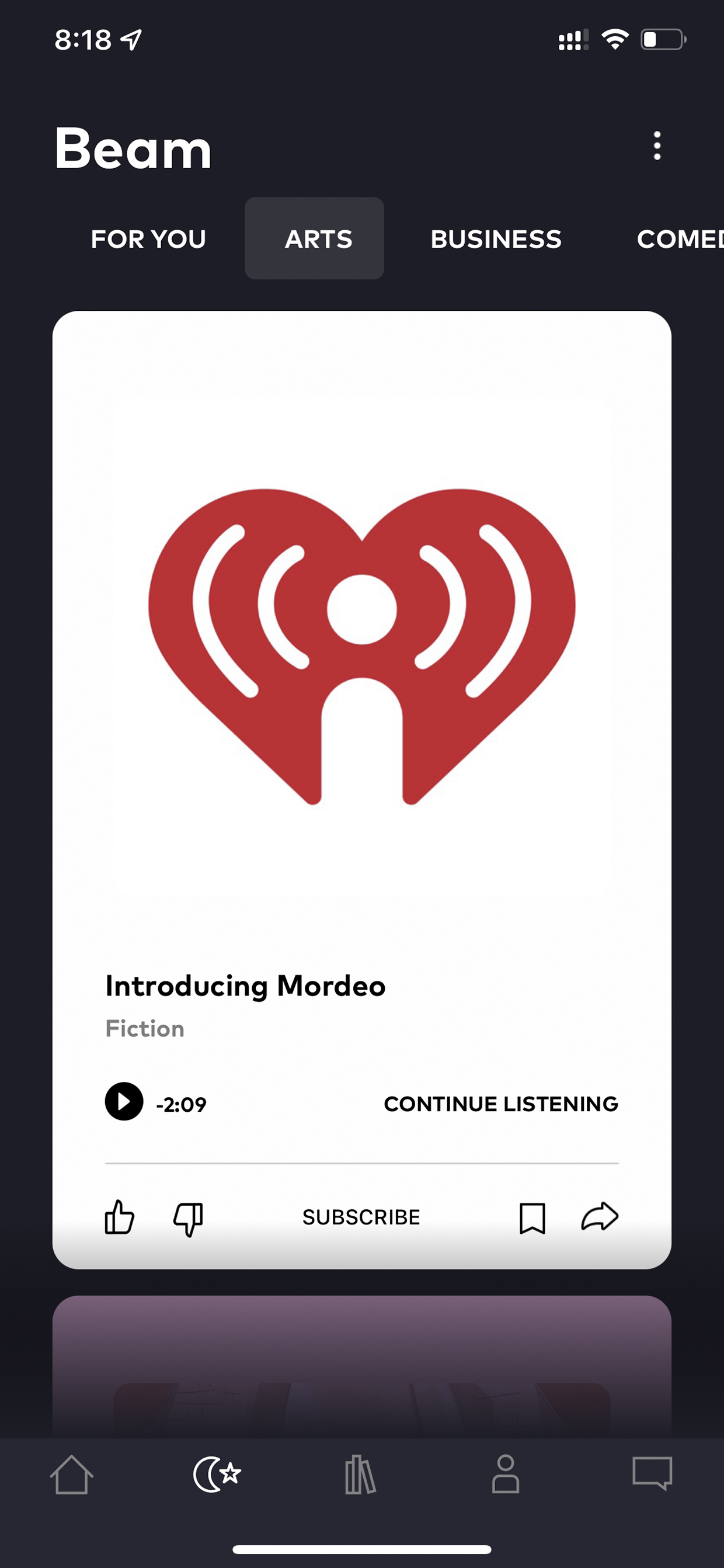This screenshot has height=1568, width=724.
Task: Play the Introducing Mordeo episode
Action: click(124, 1101)
